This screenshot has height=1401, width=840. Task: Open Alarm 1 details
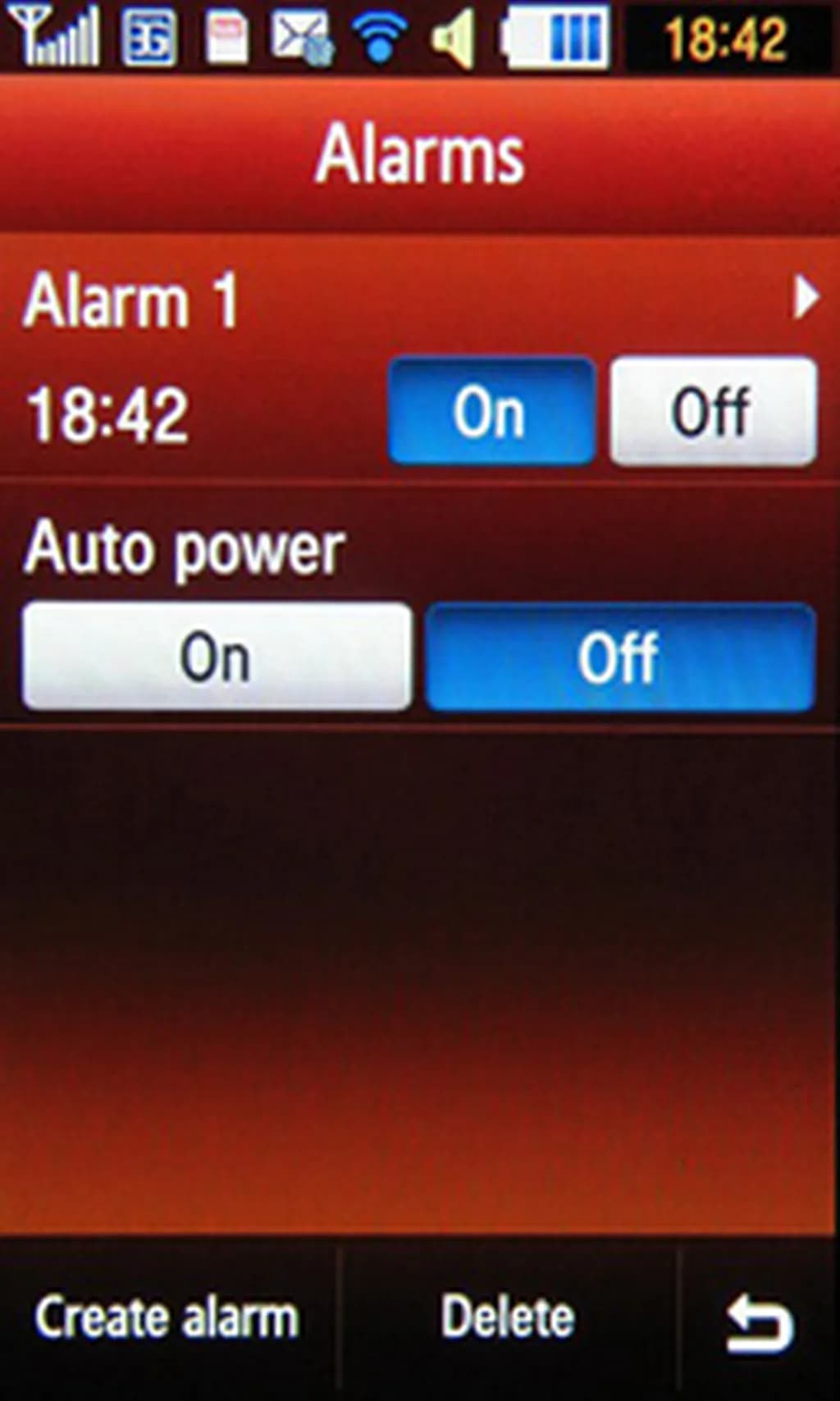pos(806,297)
